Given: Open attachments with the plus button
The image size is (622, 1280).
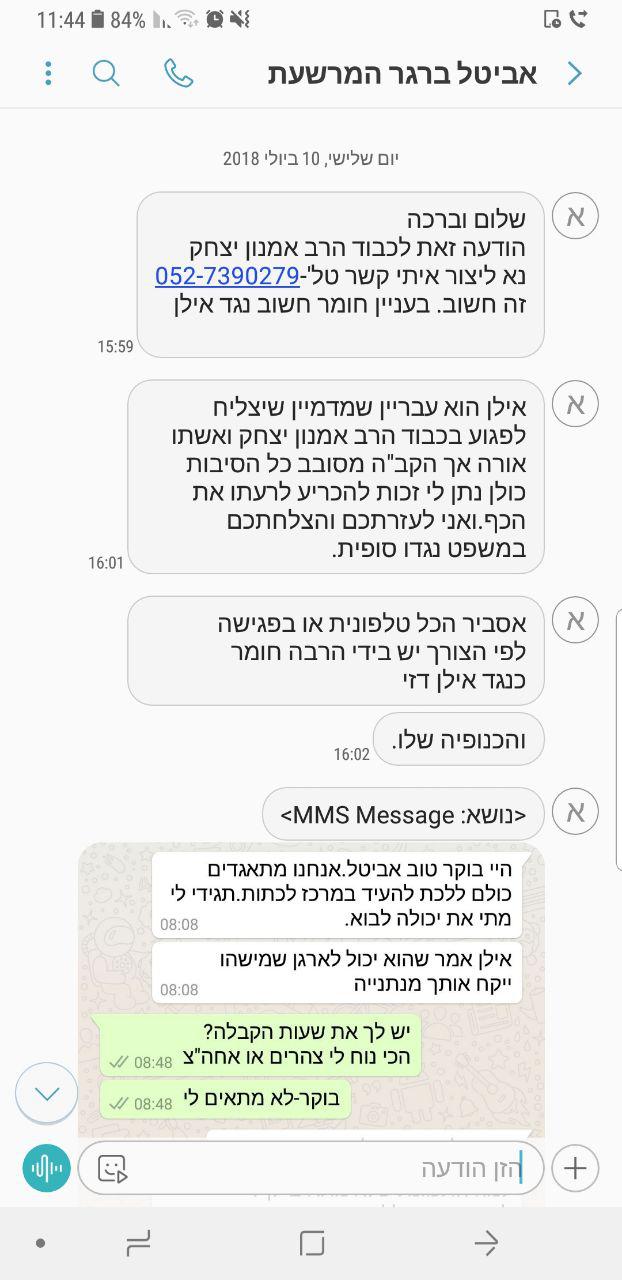Looking at the screenshot, I should [x=575, y=1168].
